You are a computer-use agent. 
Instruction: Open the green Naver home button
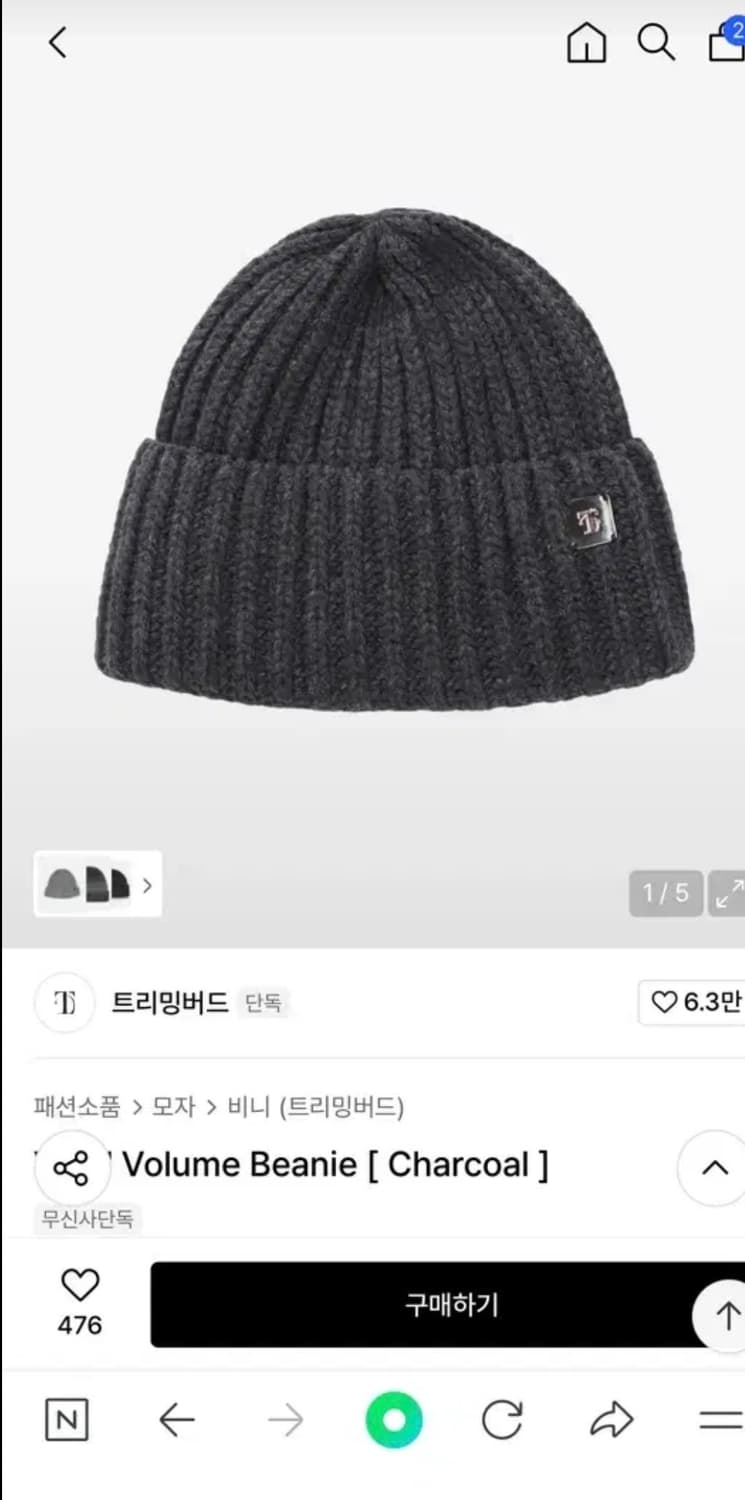394,1418
